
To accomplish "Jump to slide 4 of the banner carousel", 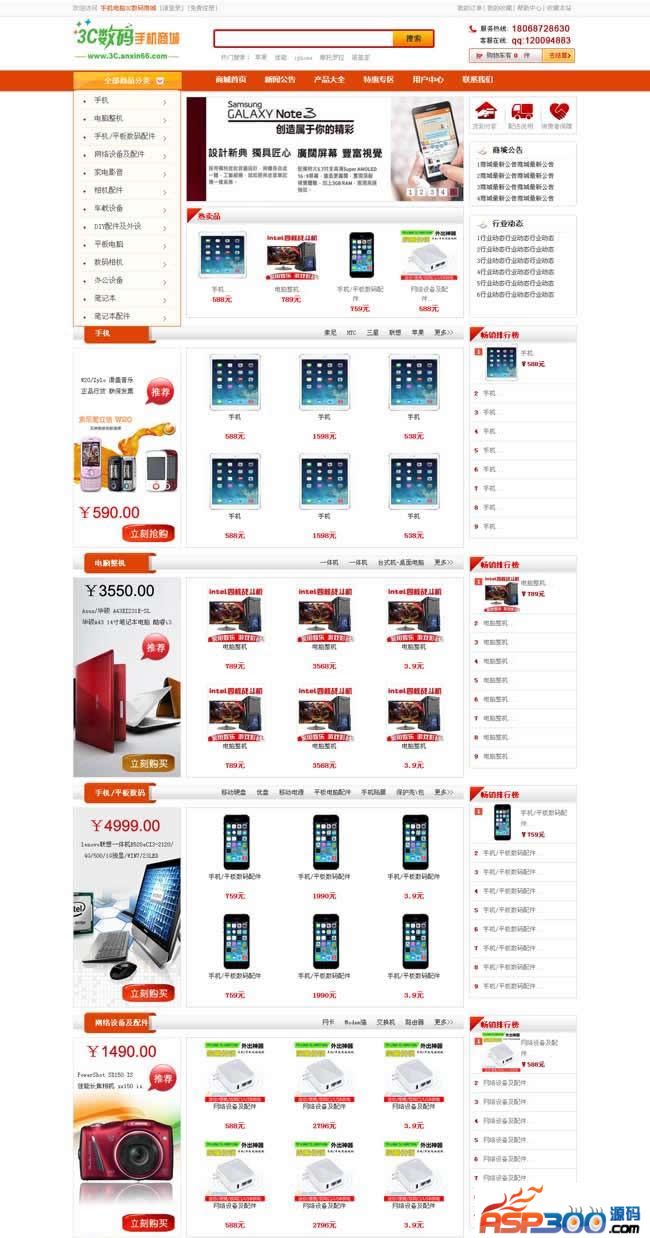I will (x=442, y=191).
